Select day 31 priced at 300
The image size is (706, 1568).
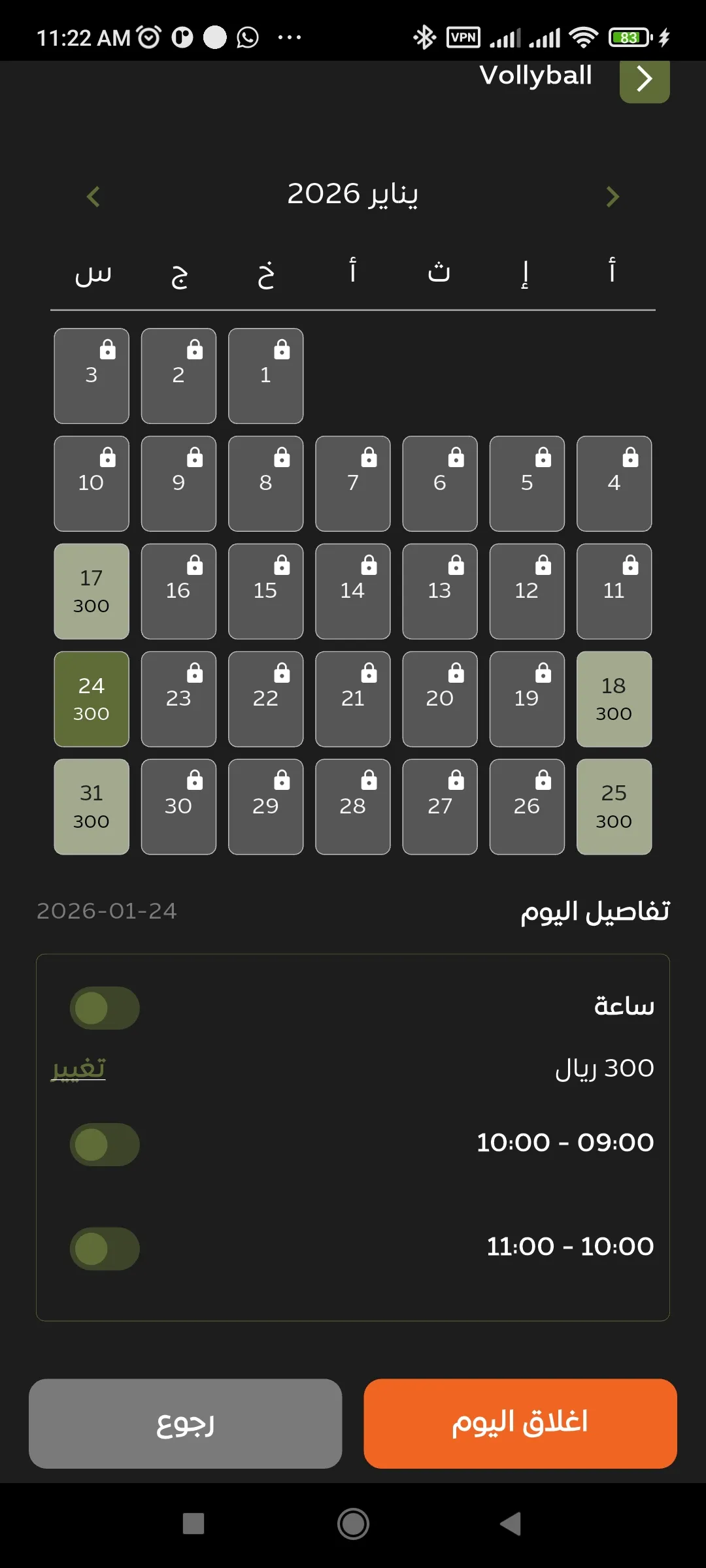[x=92, y=807]
